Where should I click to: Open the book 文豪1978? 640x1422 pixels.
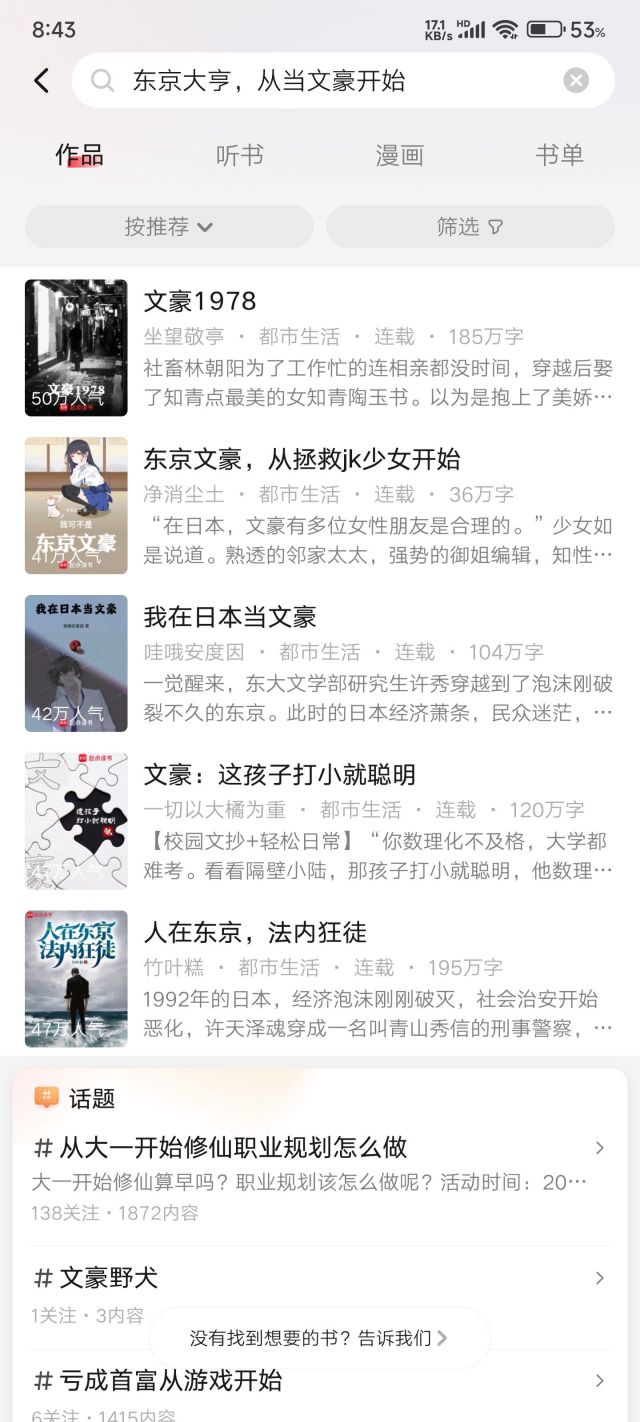[x=200, y=301]
